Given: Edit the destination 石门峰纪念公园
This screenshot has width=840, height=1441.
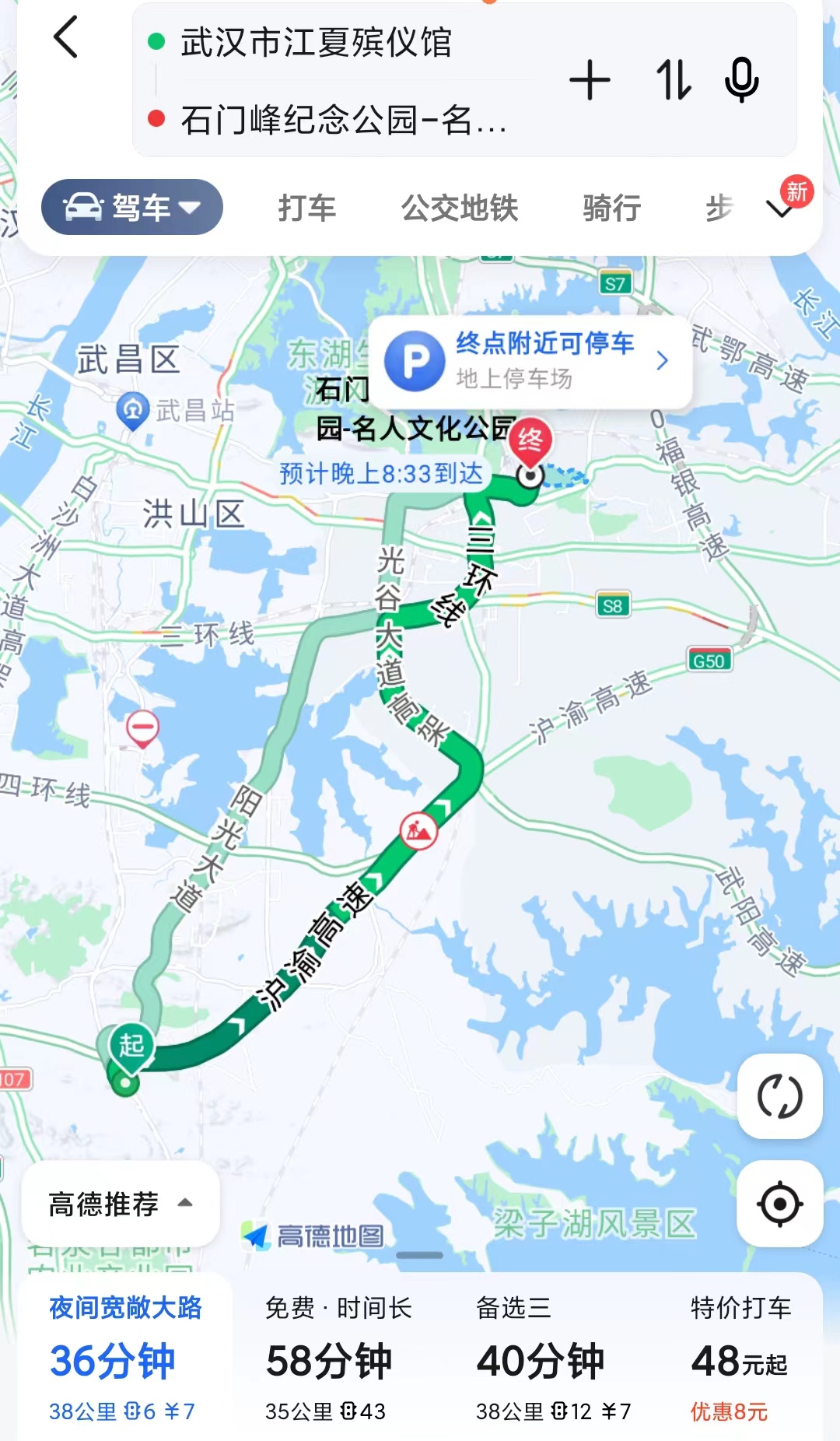Looking at the screenshot, I should [342, 121].
